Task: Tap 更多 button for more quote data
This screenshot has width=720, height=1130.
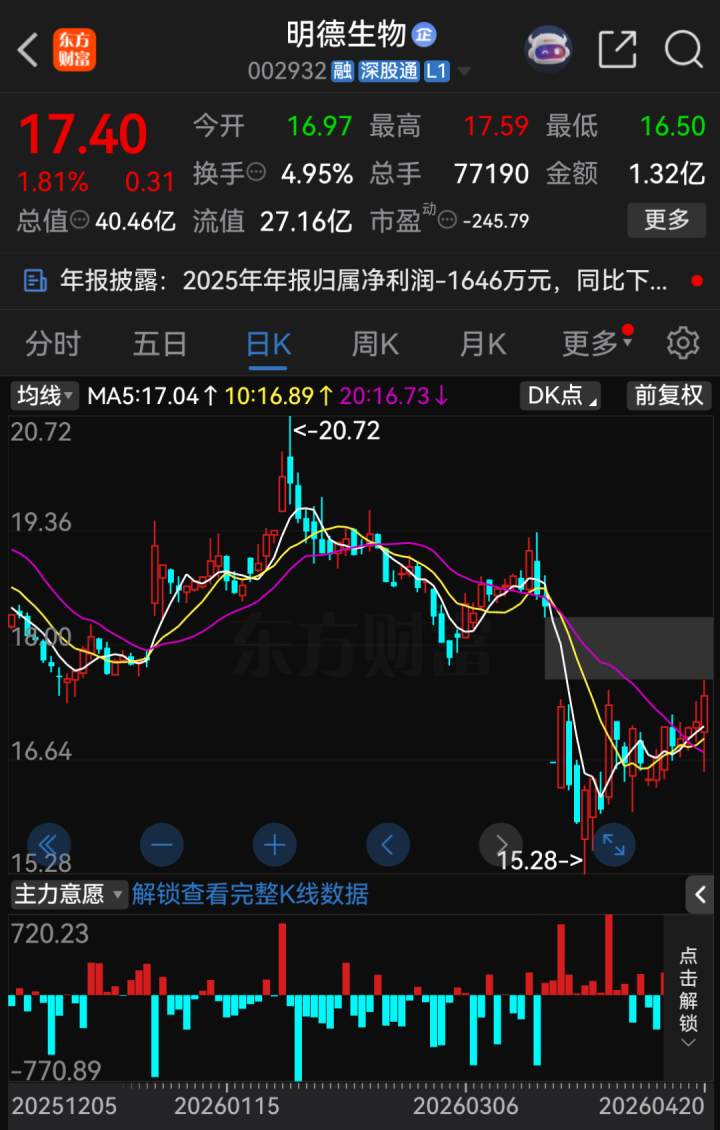Action: point(666,219)
